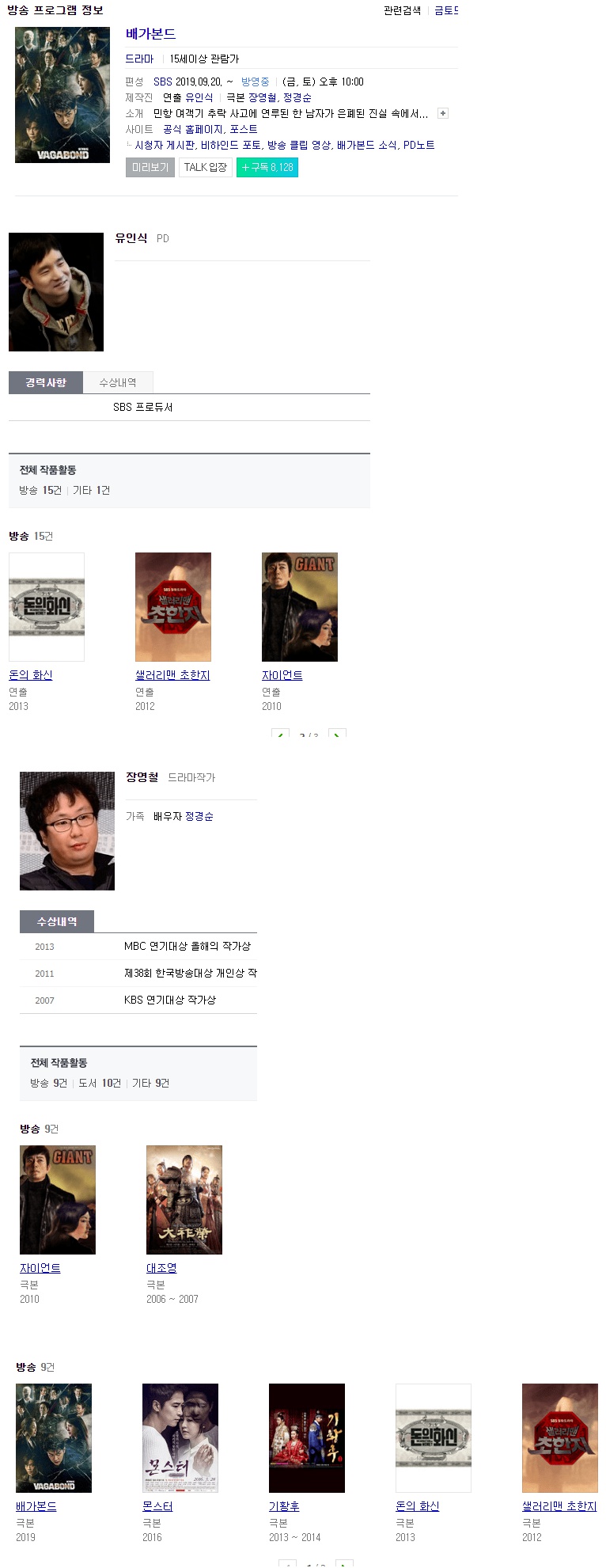
Task: Subscribe with the green 구독 button
Action: pyautogui.click(x=267, y=168)
